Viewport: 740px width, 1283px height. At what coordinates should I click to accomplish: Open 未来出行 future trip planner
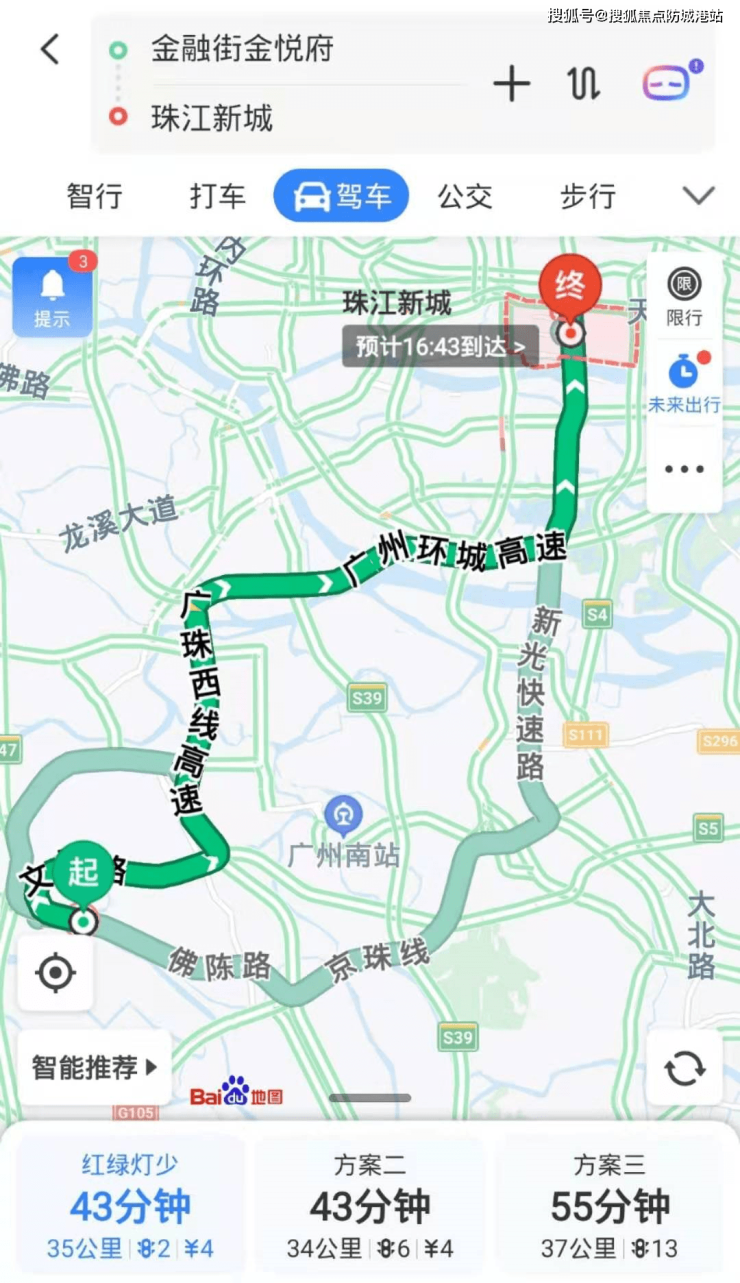pyautogui.click(x=684, y=383)
